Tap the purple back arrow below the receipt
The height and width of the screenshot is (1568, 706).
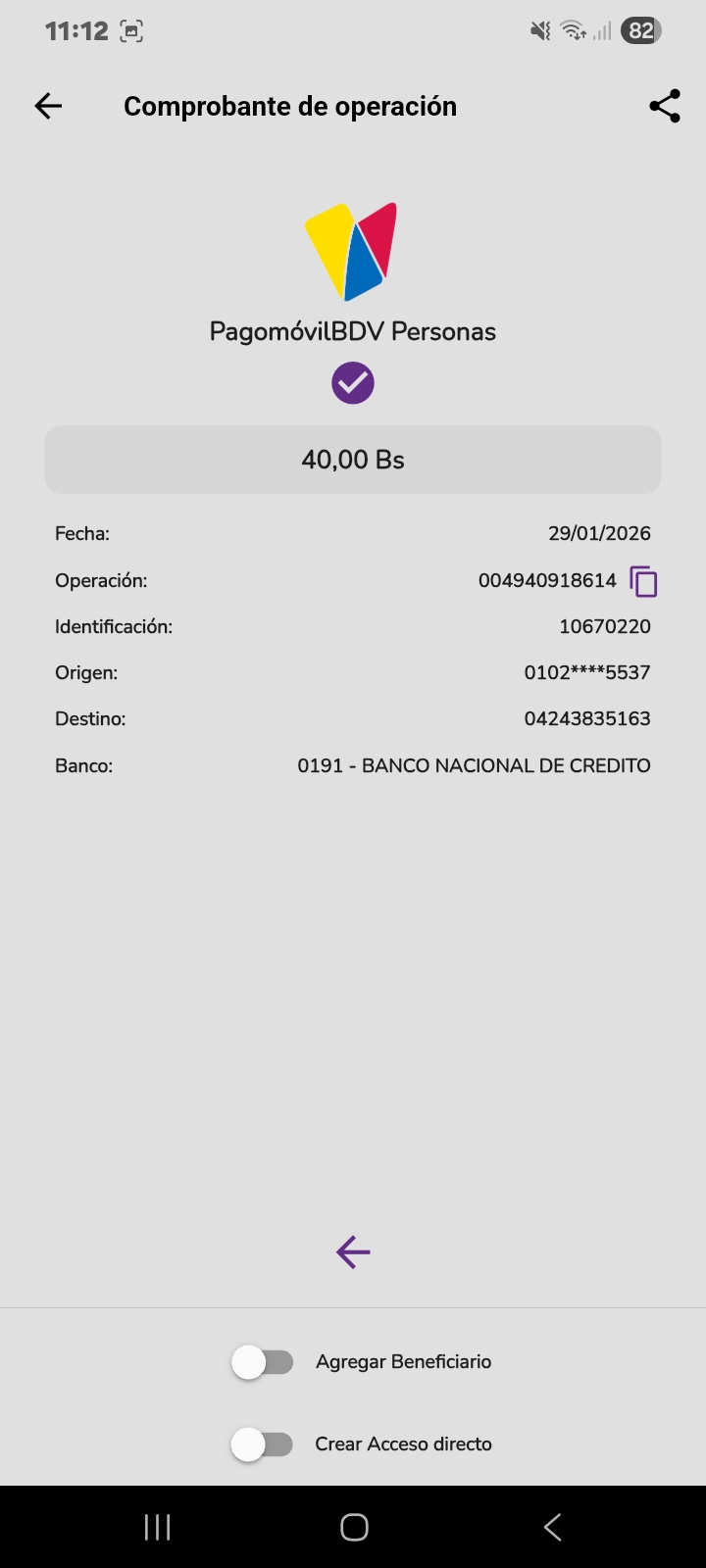tap(353, 1251)
